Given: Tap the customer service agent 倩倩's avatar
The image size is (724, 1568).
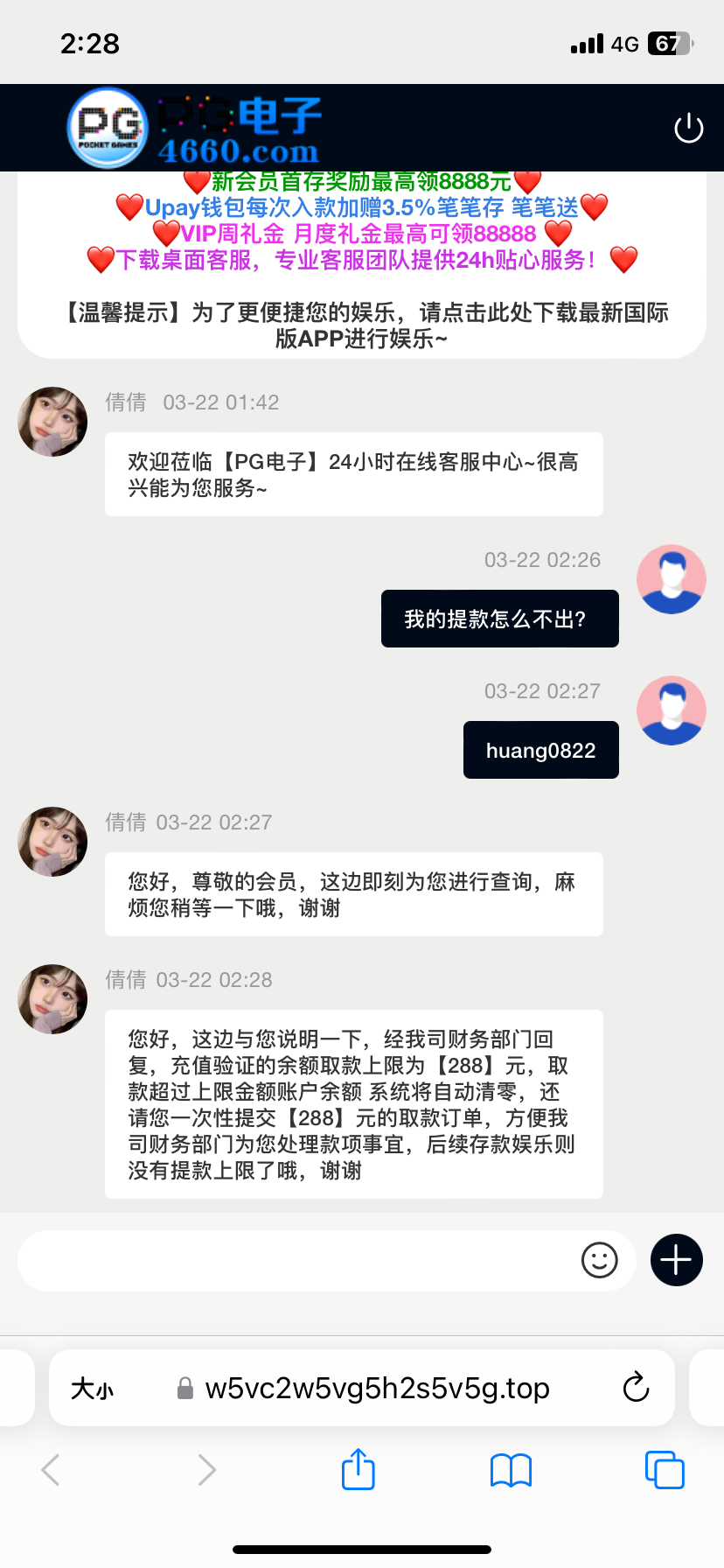Looking at the screenshot, I should 52,421.
